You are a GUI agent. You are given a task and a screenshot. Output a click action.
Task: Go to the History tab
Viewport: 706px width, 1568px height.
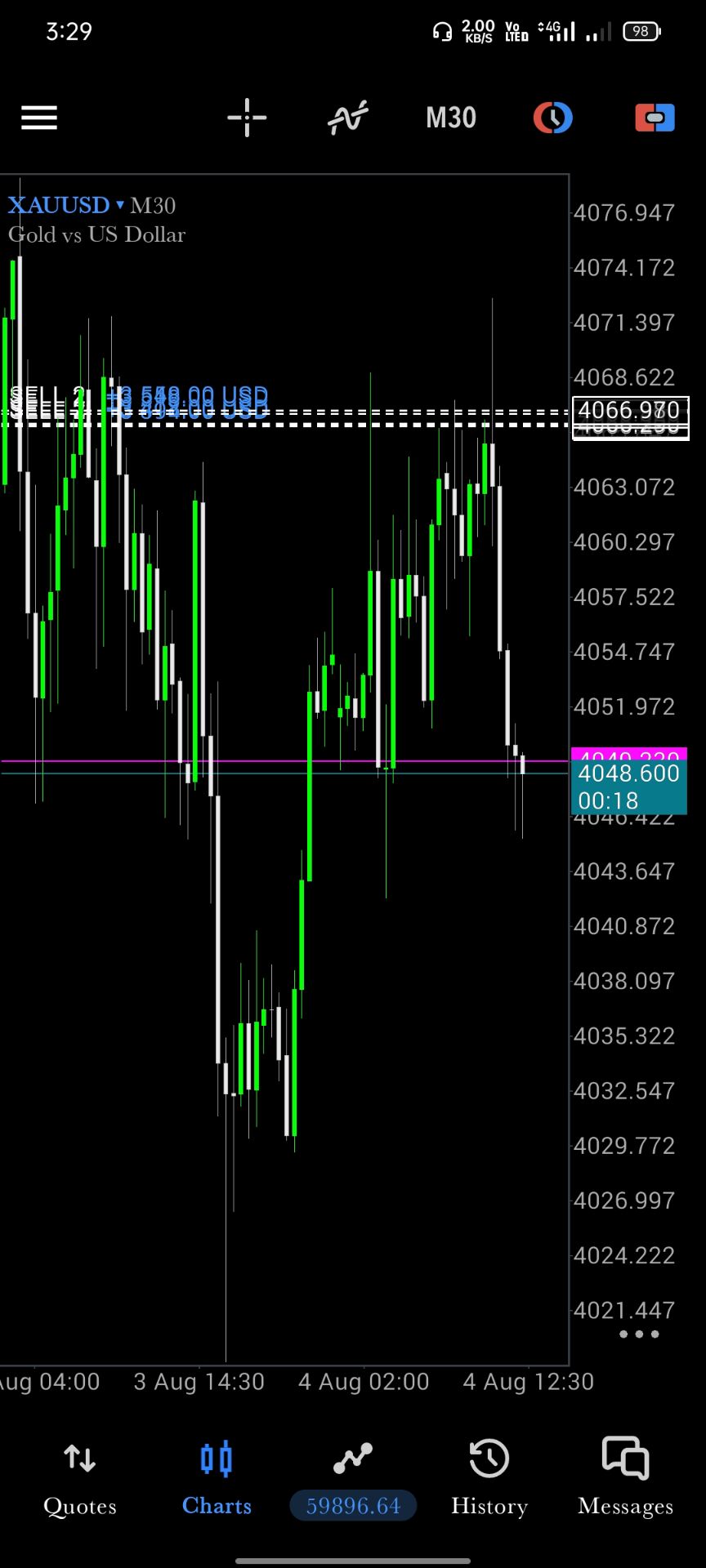click(x=489, y=1479)
